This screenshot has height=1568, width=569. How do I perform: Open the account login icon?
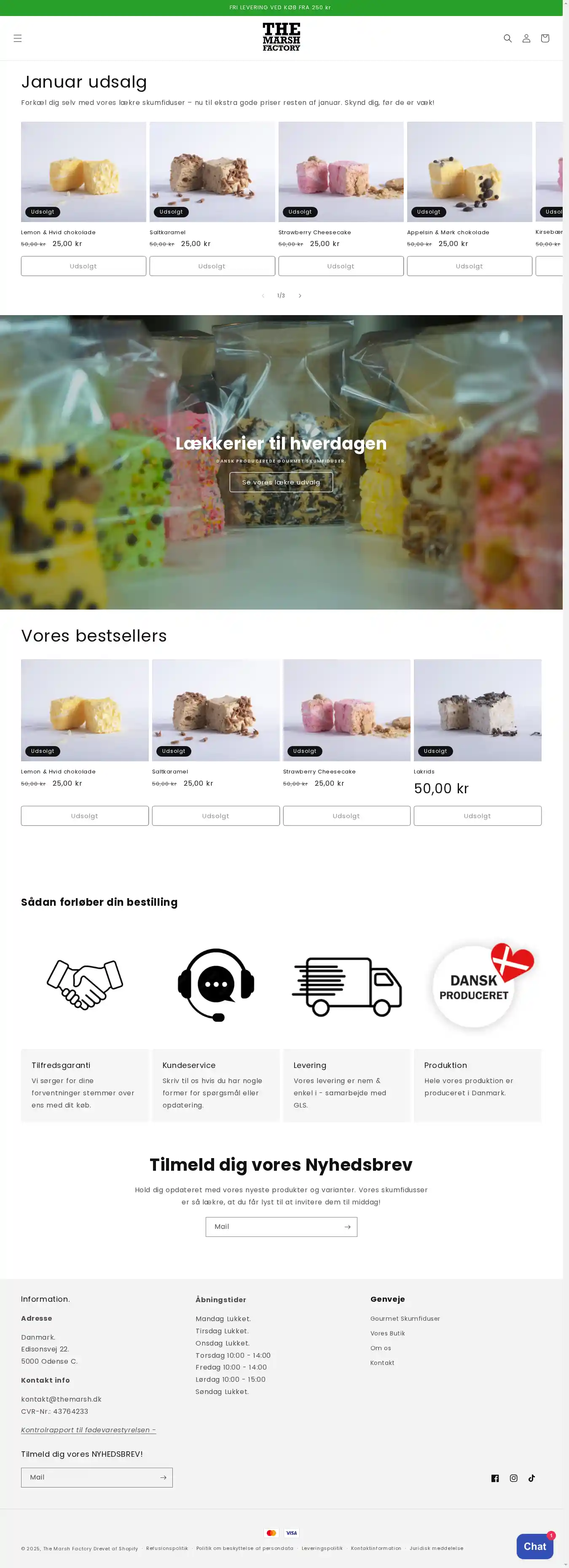click(x=526, y=38)
